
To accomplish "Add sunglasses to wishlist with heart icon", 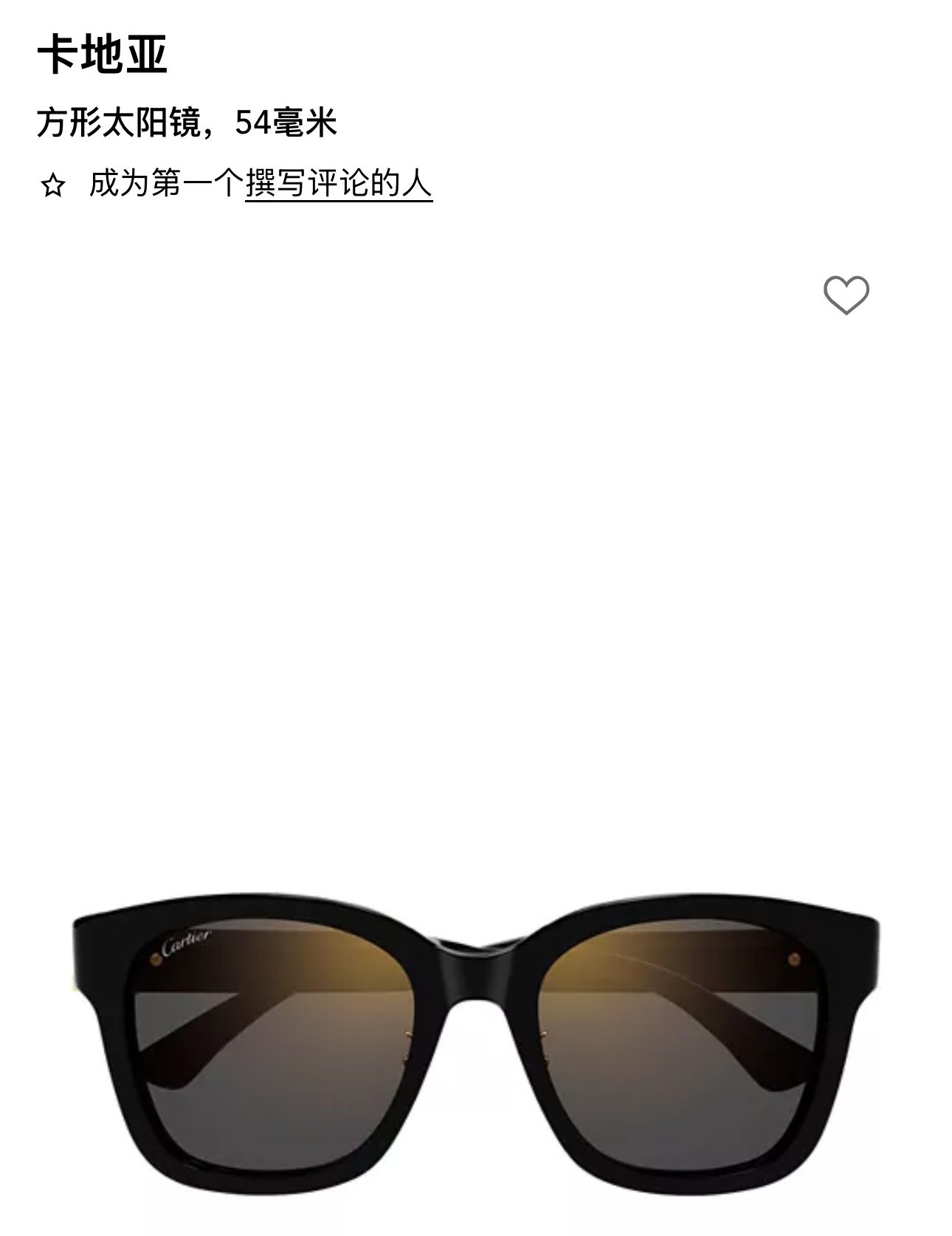I will (846, 295).
